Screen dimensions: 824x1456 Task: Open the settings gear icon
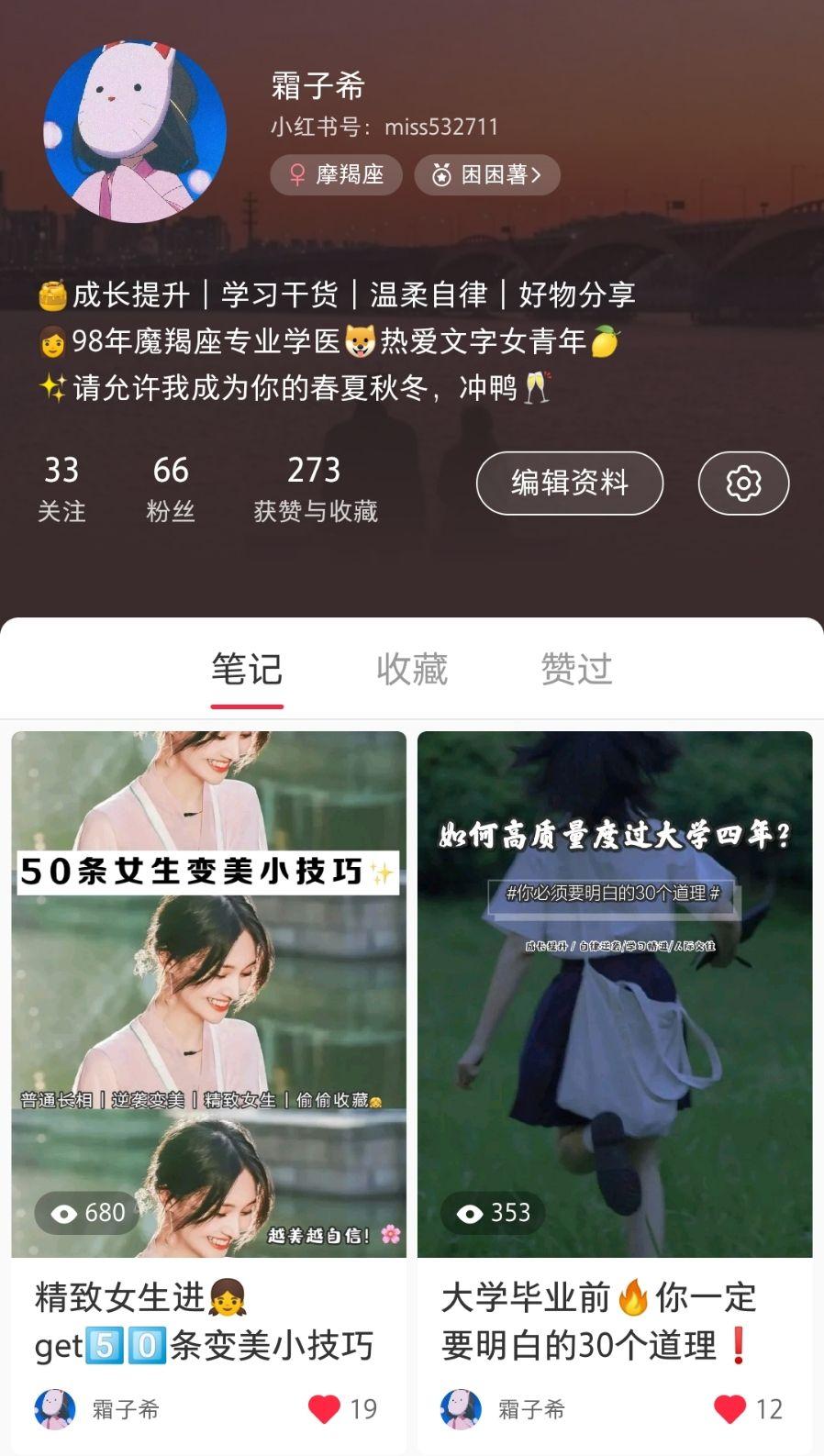pyautogui.click(x=743, y=483)
